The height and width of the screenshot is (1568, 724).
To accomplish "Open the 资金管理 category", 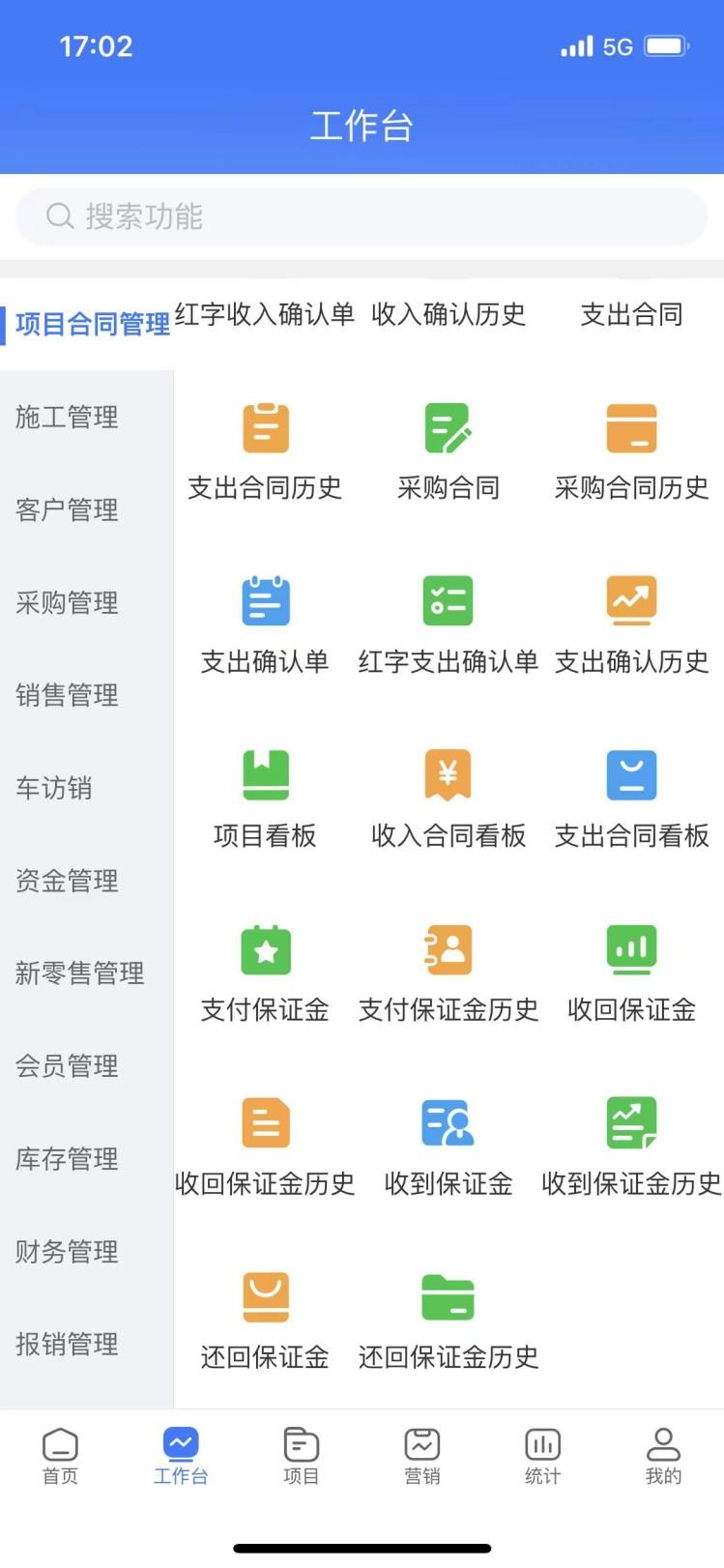I will 67,881.
